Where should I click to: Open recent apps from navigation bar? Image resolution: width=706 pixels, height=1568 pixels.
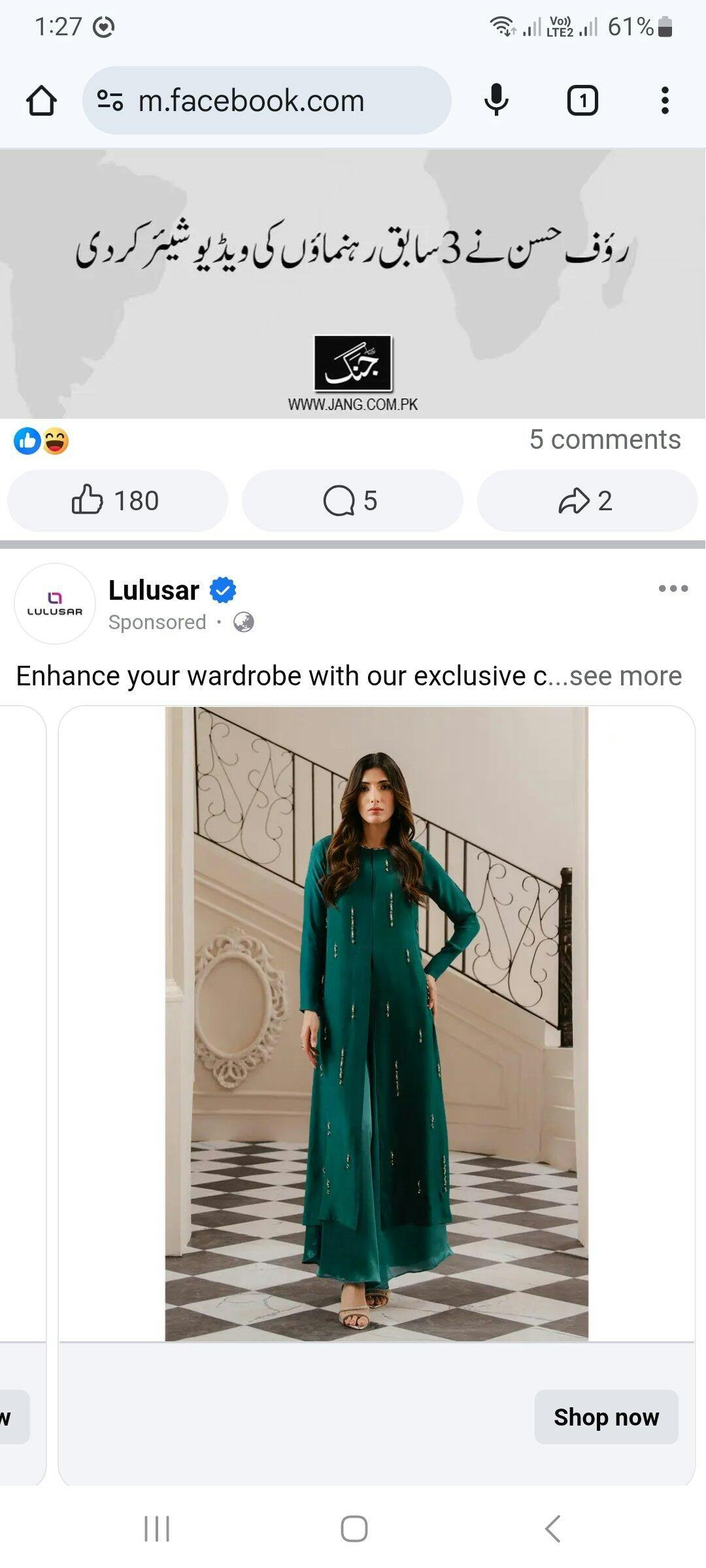click(157, 1529)
